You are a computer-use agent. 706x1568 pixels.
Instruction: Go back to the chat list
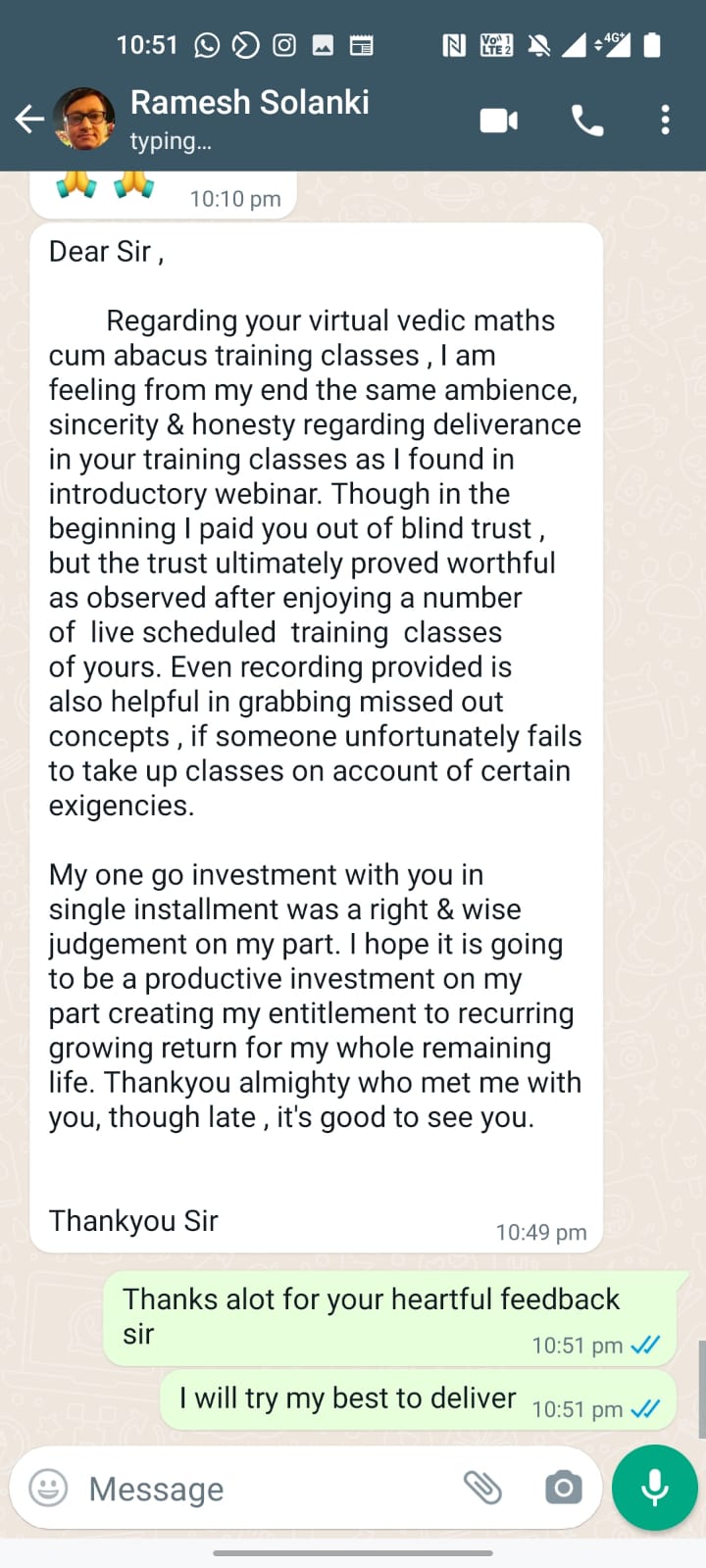point(29,120)
